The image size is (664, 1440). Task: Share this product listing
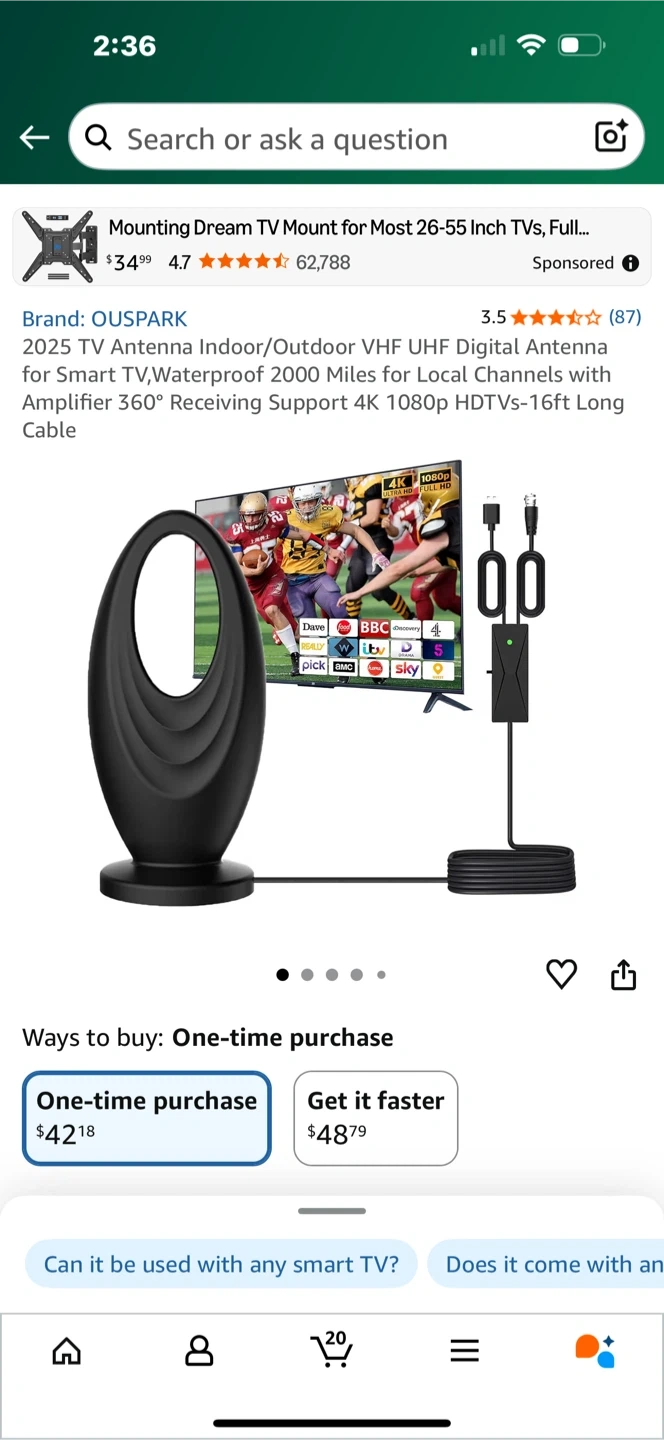(623, 974)
